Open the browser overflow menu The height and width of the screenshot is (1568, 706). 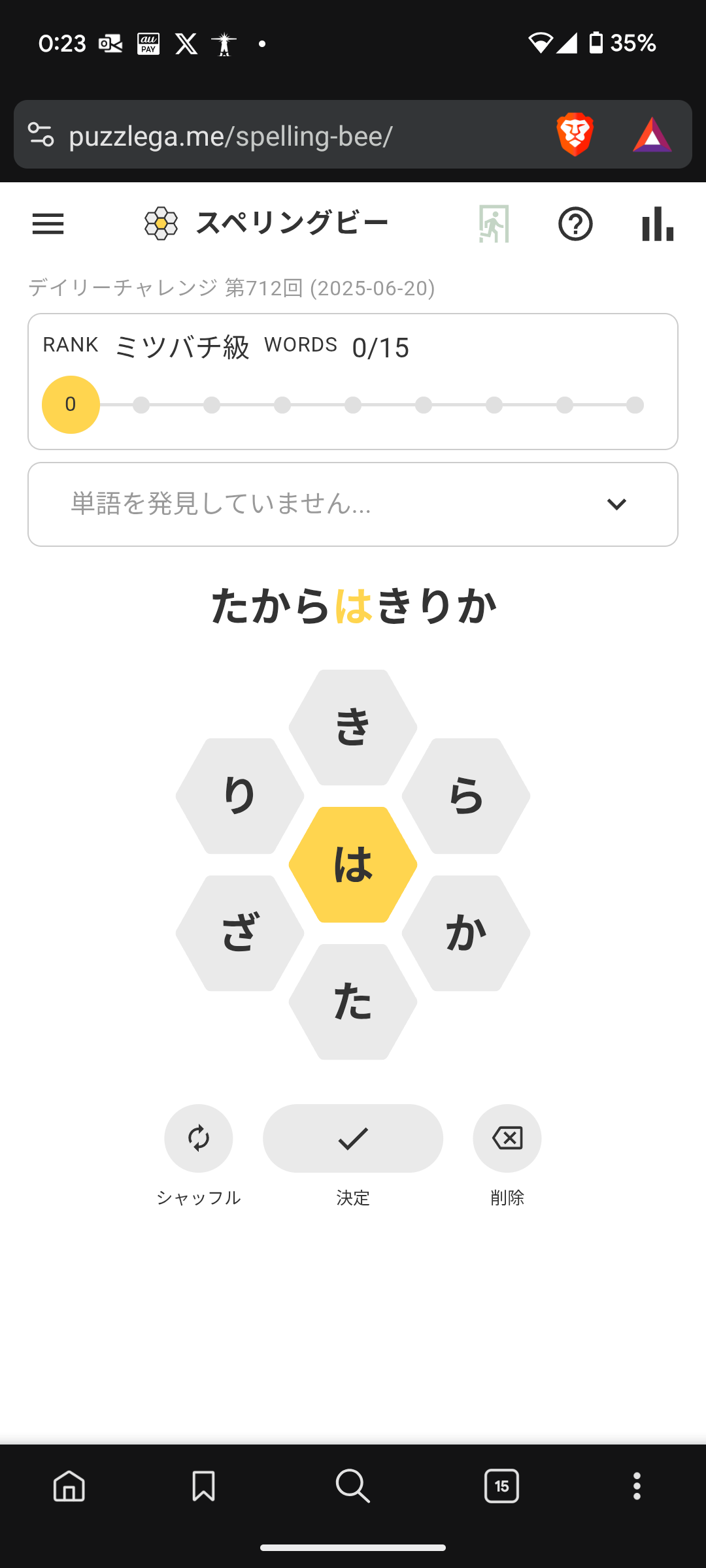click(637, 1486)
